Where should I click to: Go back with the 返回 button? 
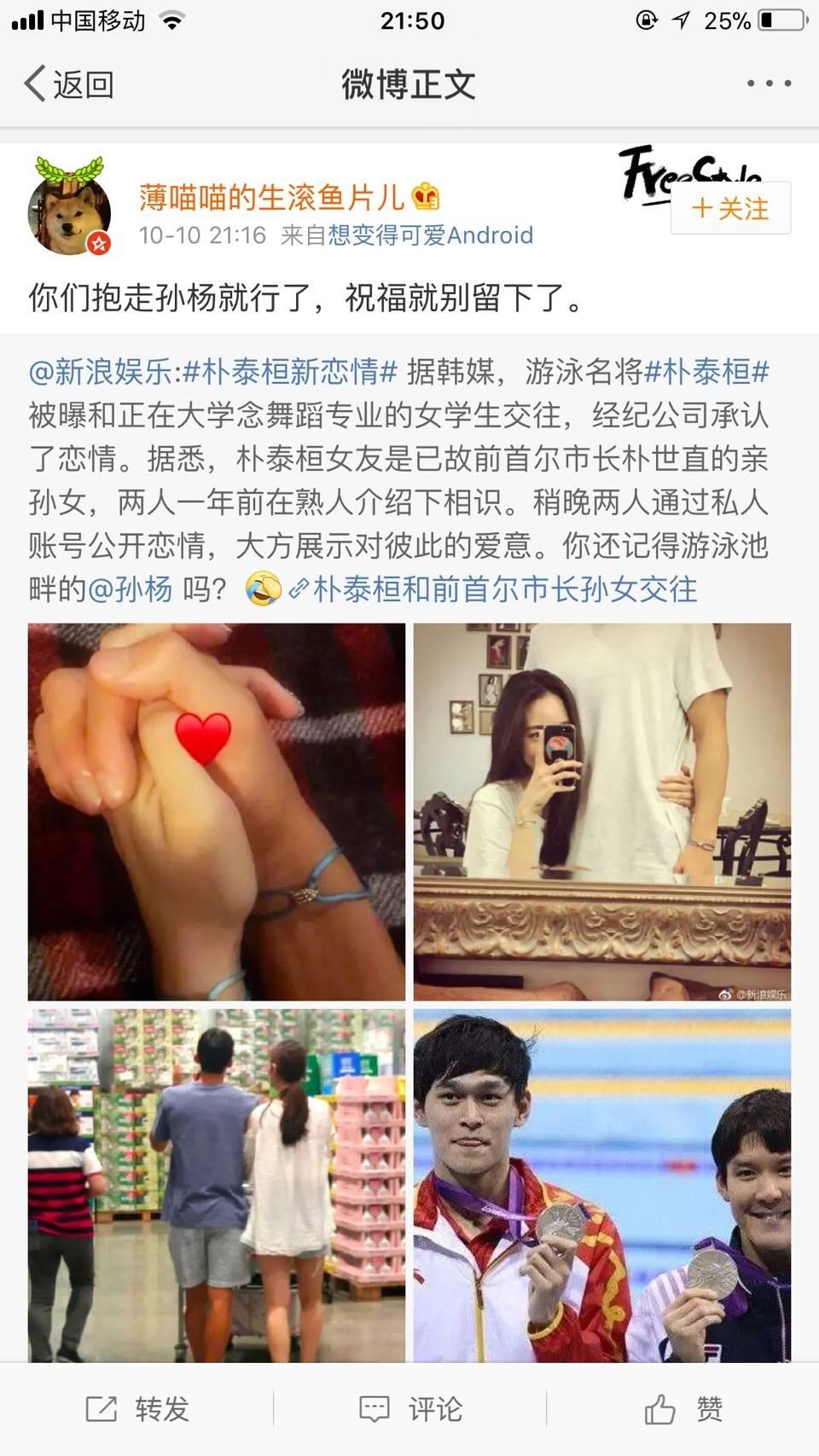[x=68, y=84]
